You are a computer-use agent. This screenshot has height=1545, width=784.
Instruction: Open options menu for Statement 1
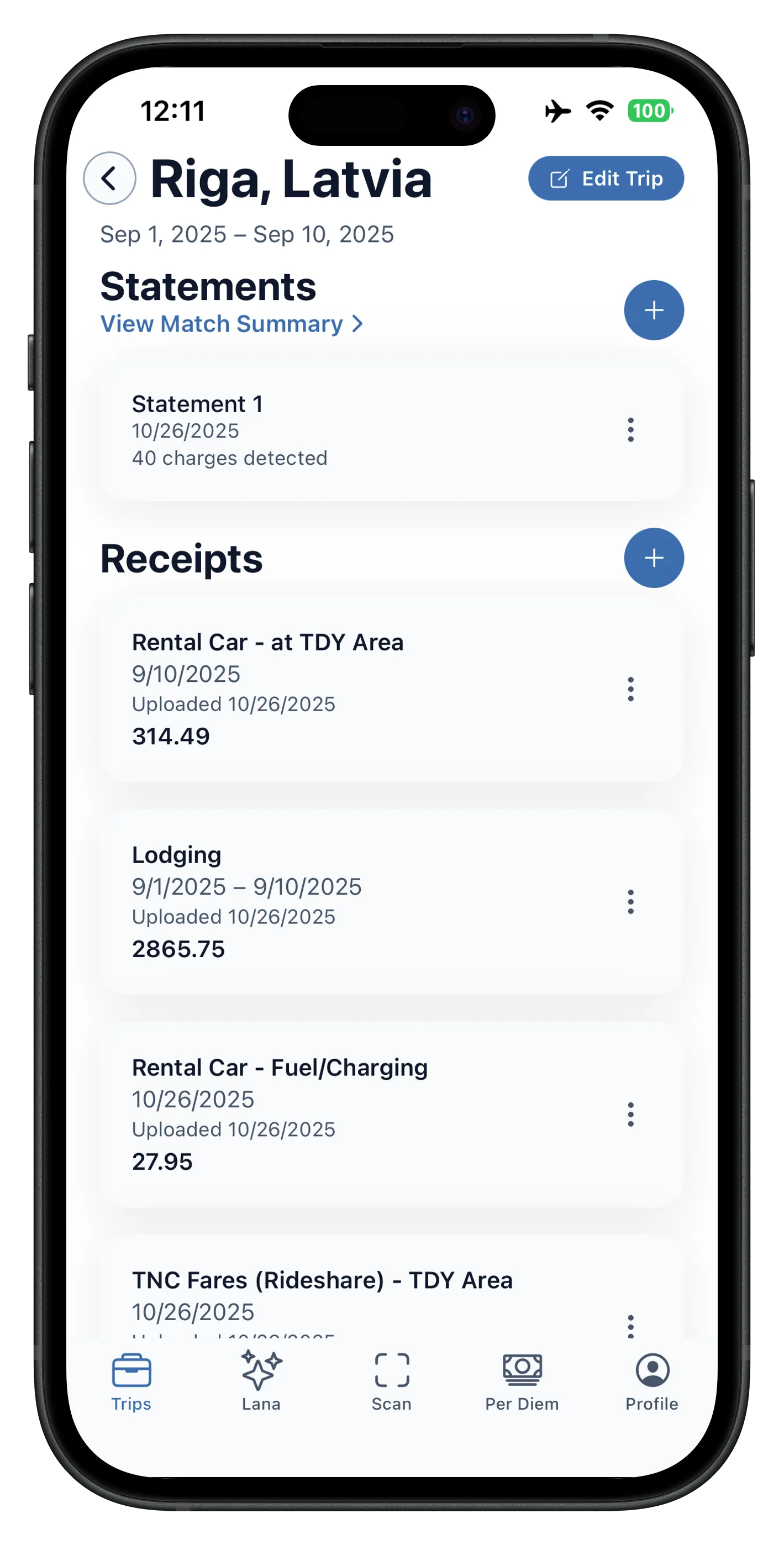(x=630, y=430)
